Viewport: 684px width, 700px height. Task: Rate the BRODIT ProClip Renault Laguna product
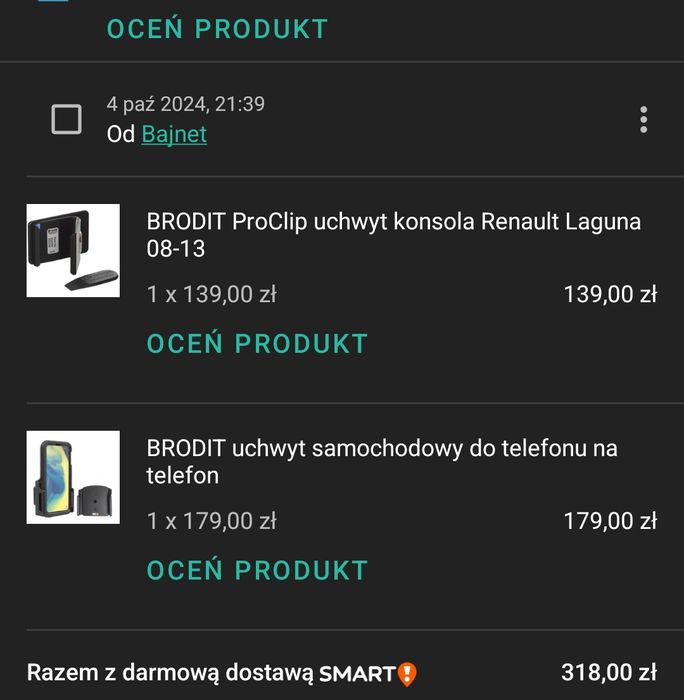pyautogui.click(x=257, y=344)
